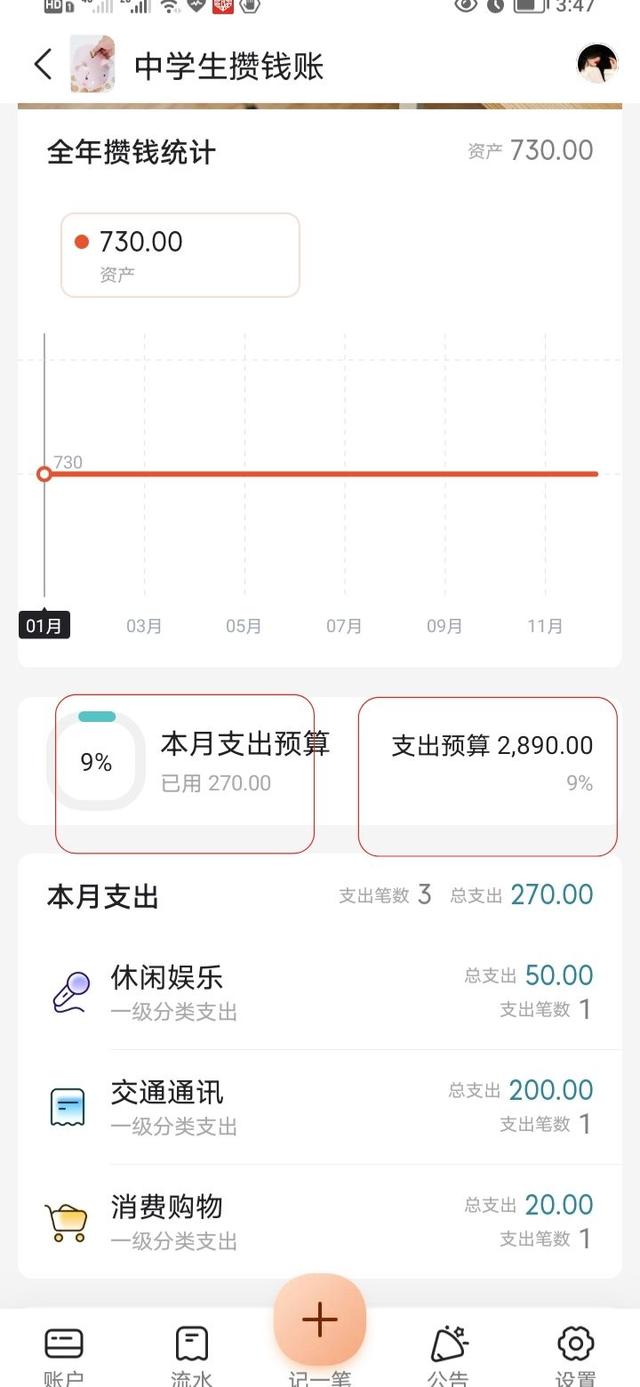
Task: Select the 730.00 资产 legend chip
Action: (x=180, y=255)
